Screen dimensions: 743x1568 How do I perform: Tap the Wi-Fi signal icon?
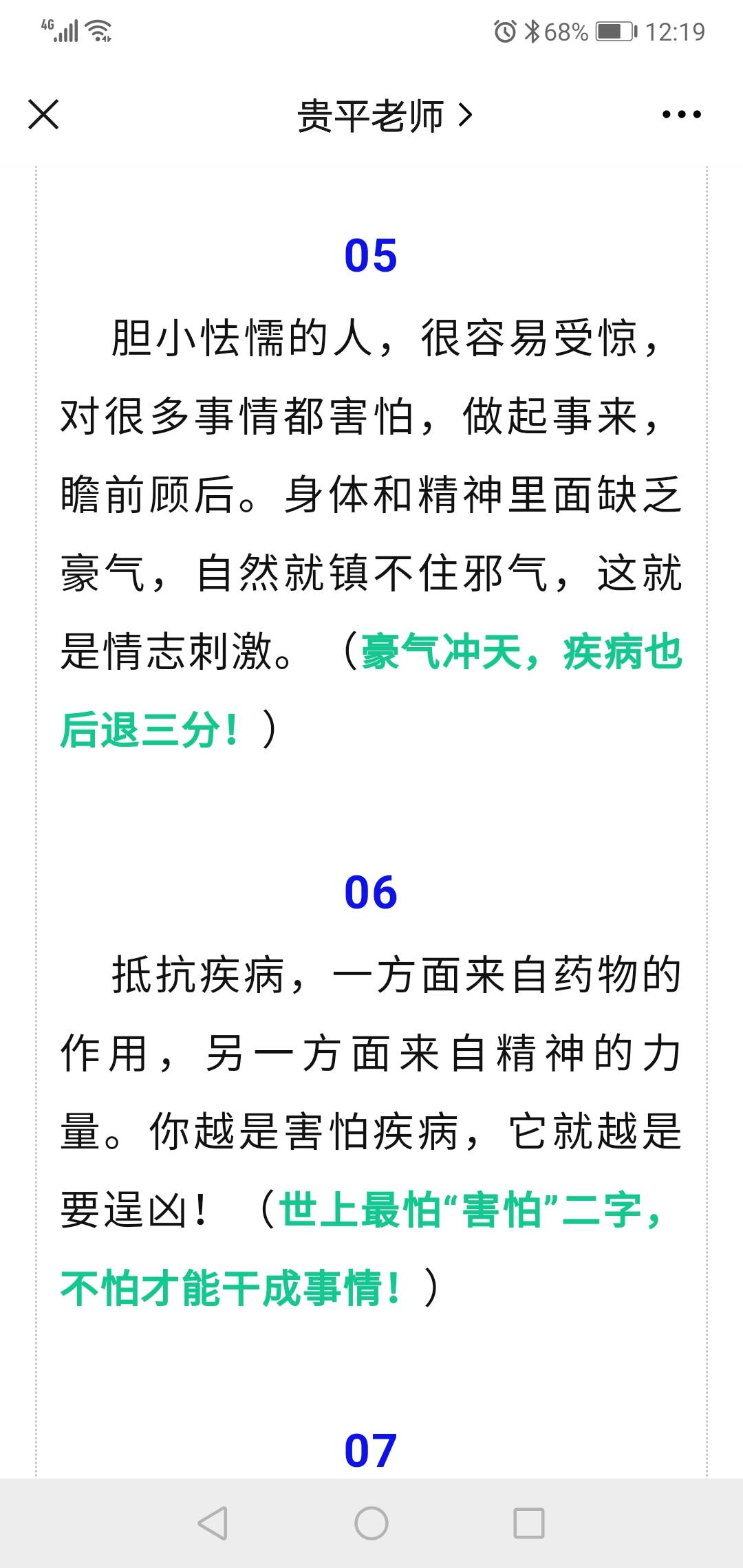96,30
